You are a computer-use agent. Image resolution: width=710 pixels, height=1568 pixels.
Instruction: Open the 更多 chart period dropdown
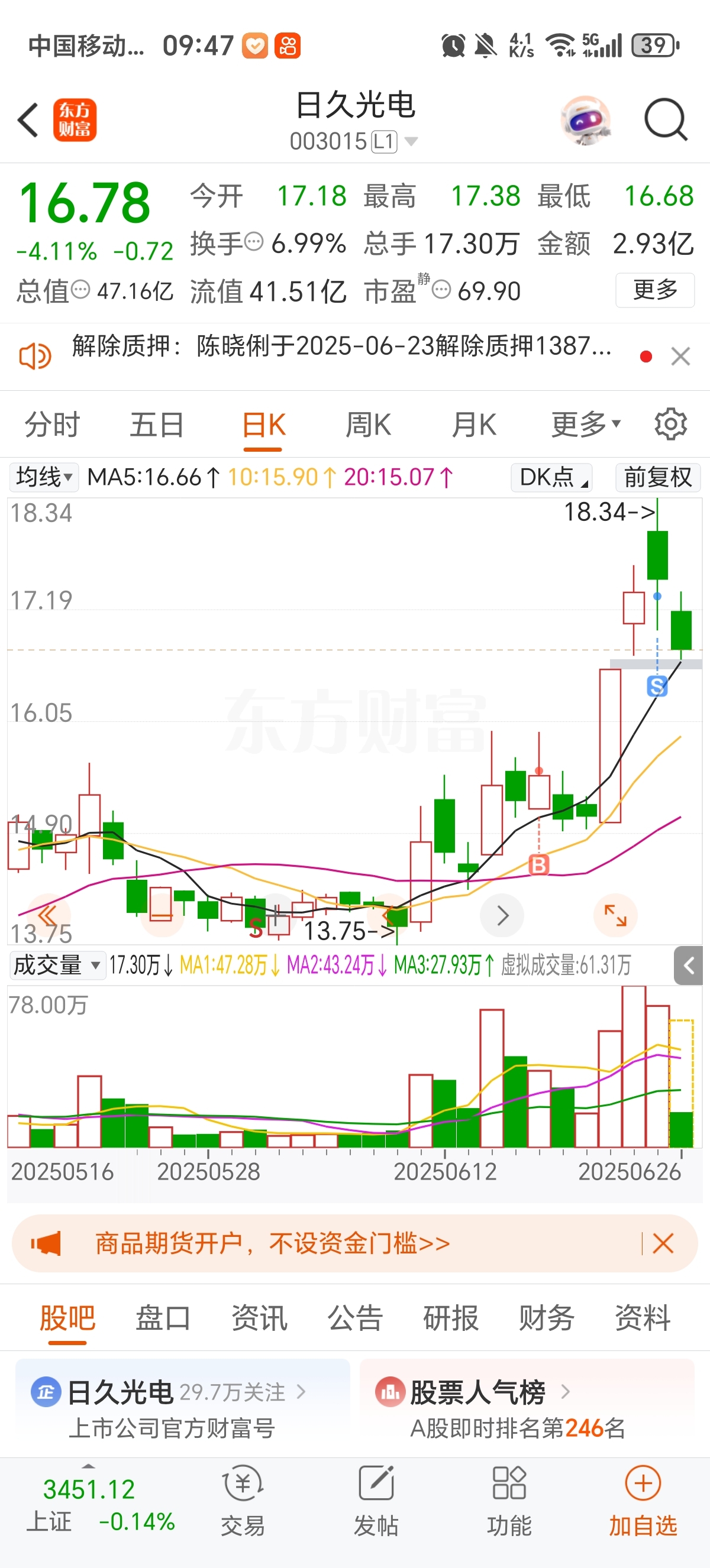(586, 425)
